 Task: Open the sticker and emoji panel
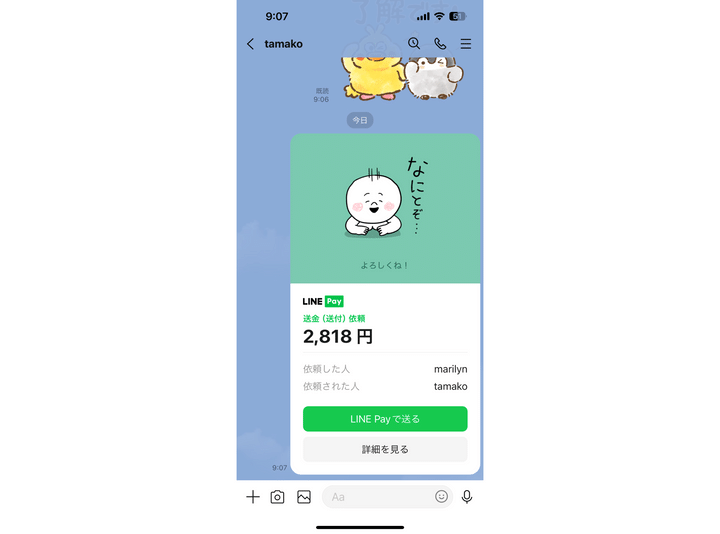(x=442, y=497)
